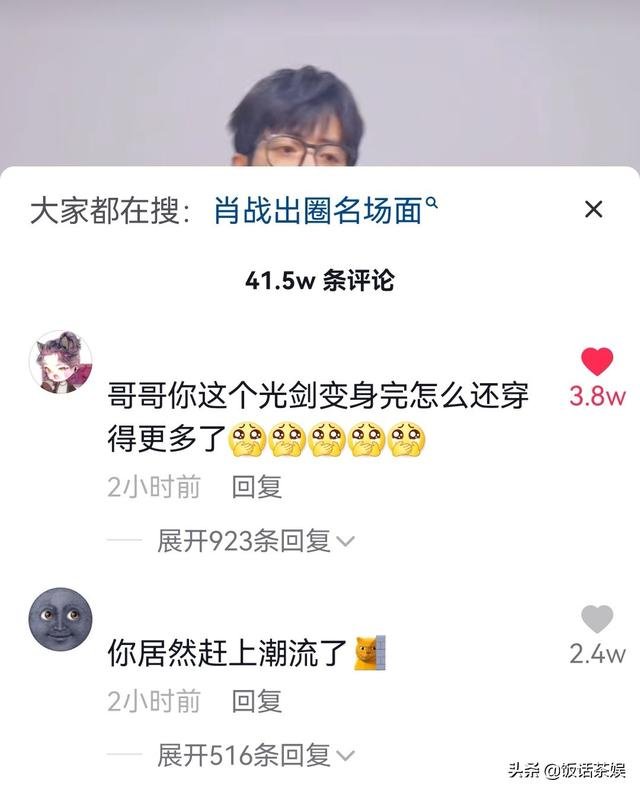Viewport: 640px width, 793px height.
Task: Open the profile of the moon-face commenter
Action: (60, 620)
